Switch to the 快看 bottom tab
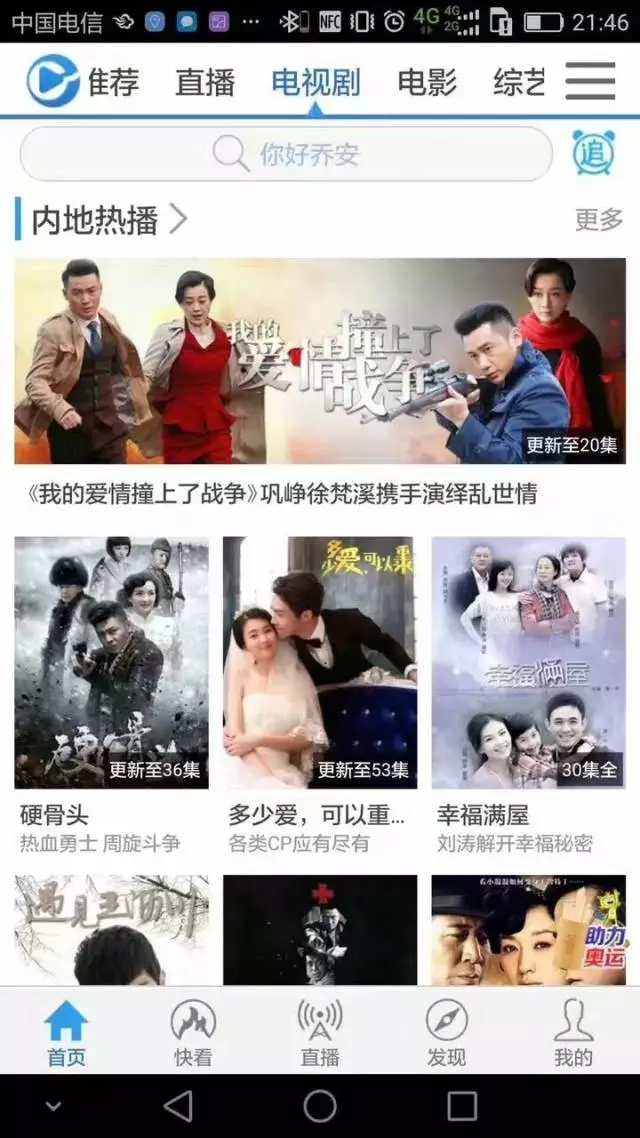 coord(193,1032)
